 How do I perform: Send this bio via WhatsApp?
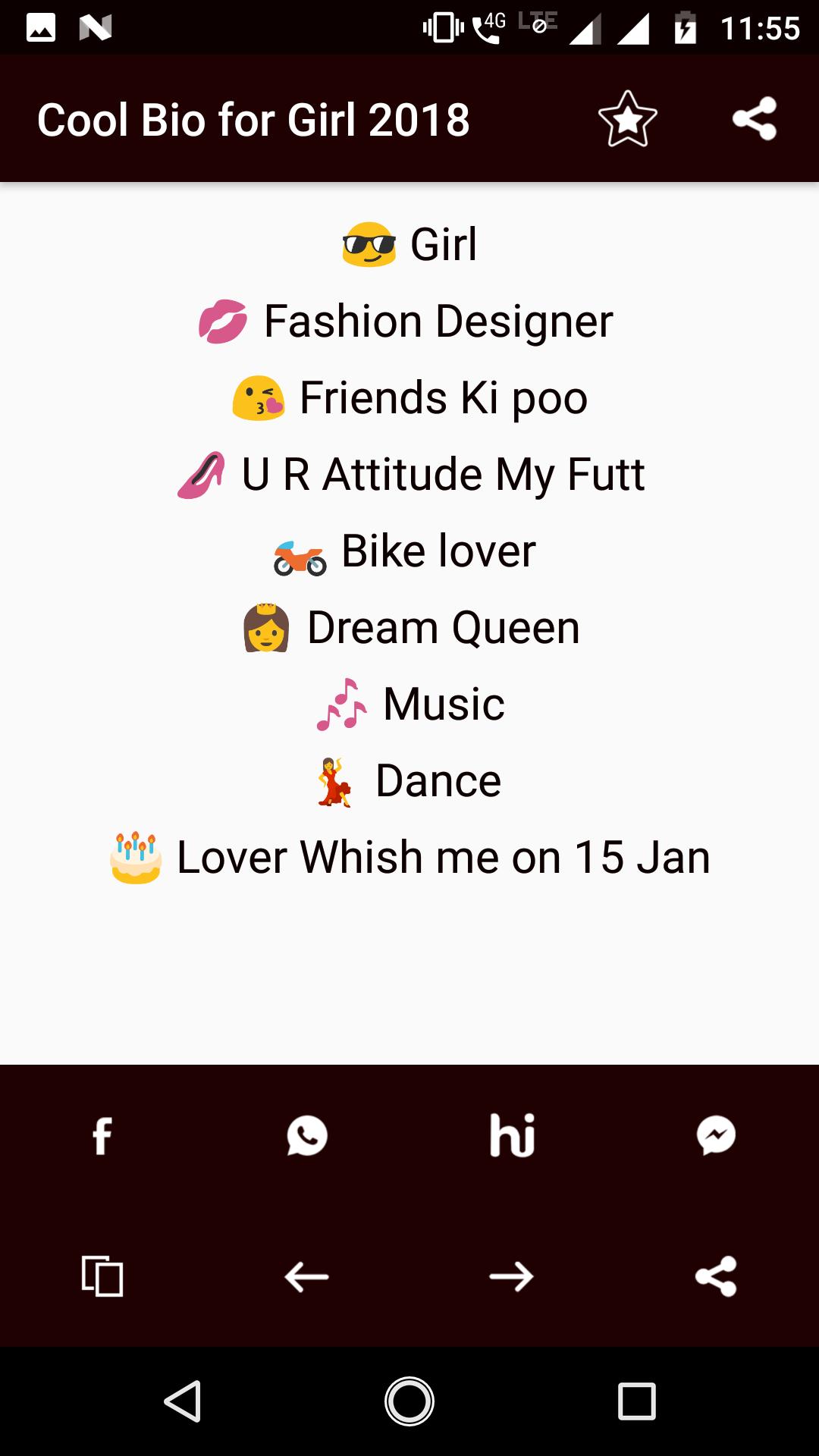pyautogui.click(x=307, y=1135)
